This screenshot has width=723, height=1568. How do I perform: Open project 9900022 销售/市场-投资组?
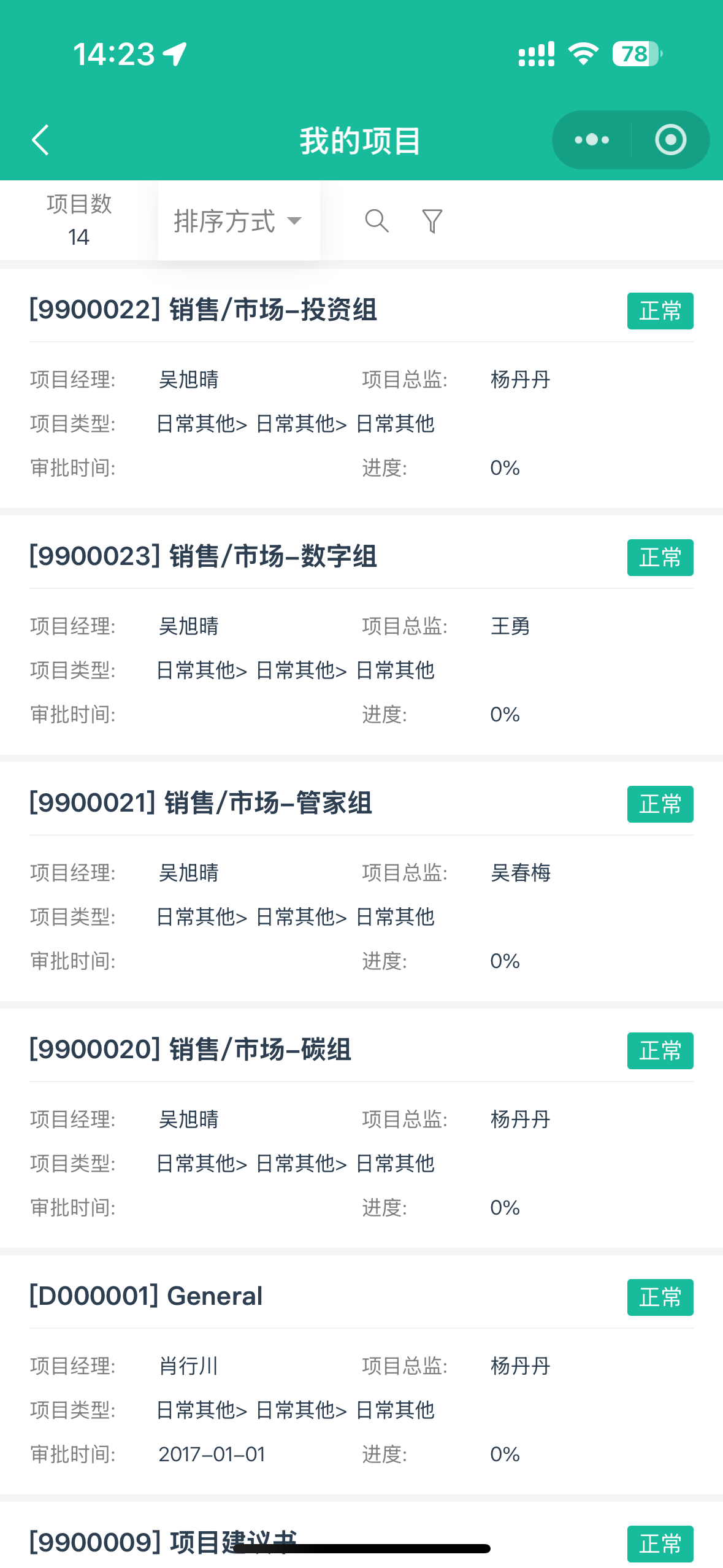pos(204,310)
